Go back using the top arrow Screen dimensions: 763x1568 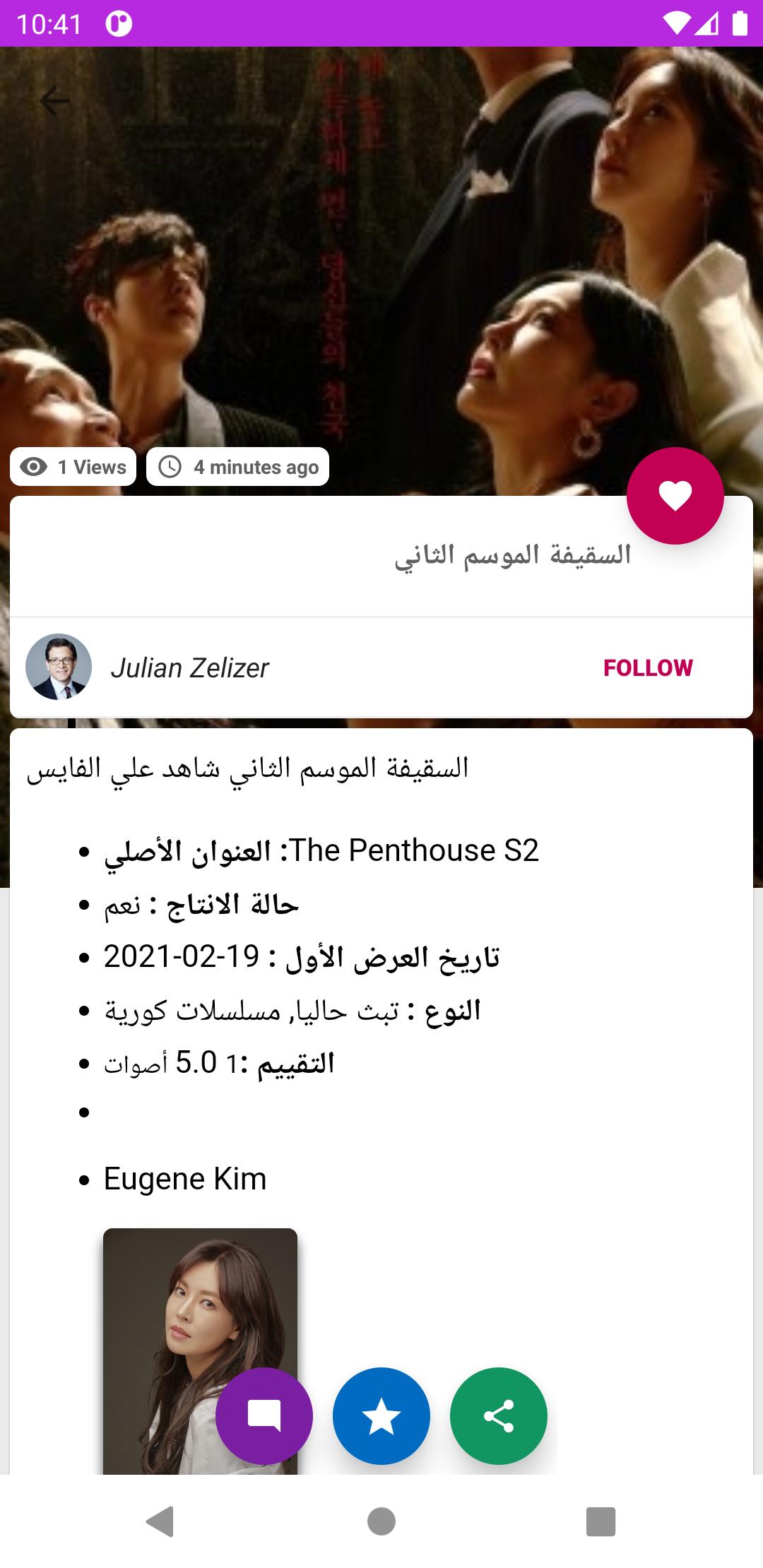(x=54, y=101)
